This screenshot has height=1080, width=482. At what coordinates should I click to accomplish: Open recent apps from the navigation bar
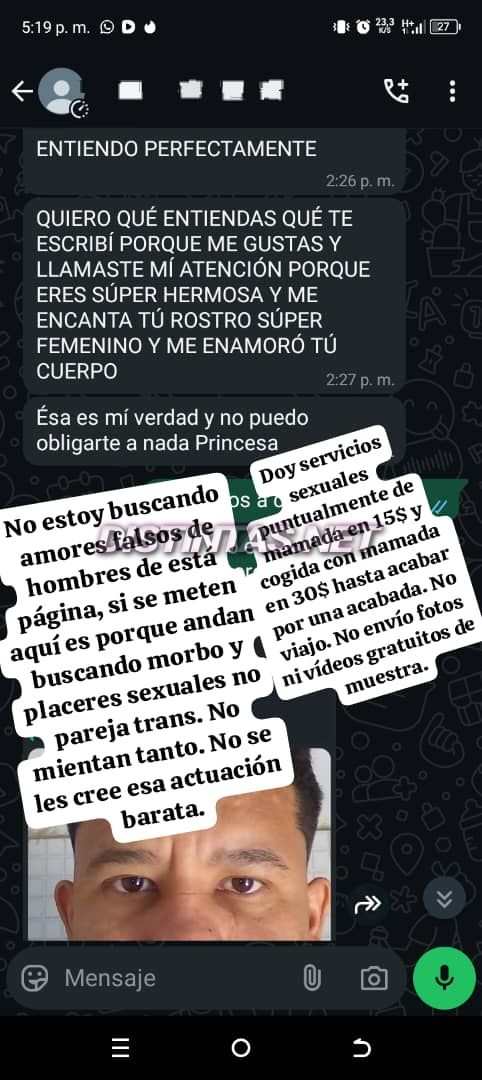(x=120, y=1048)
